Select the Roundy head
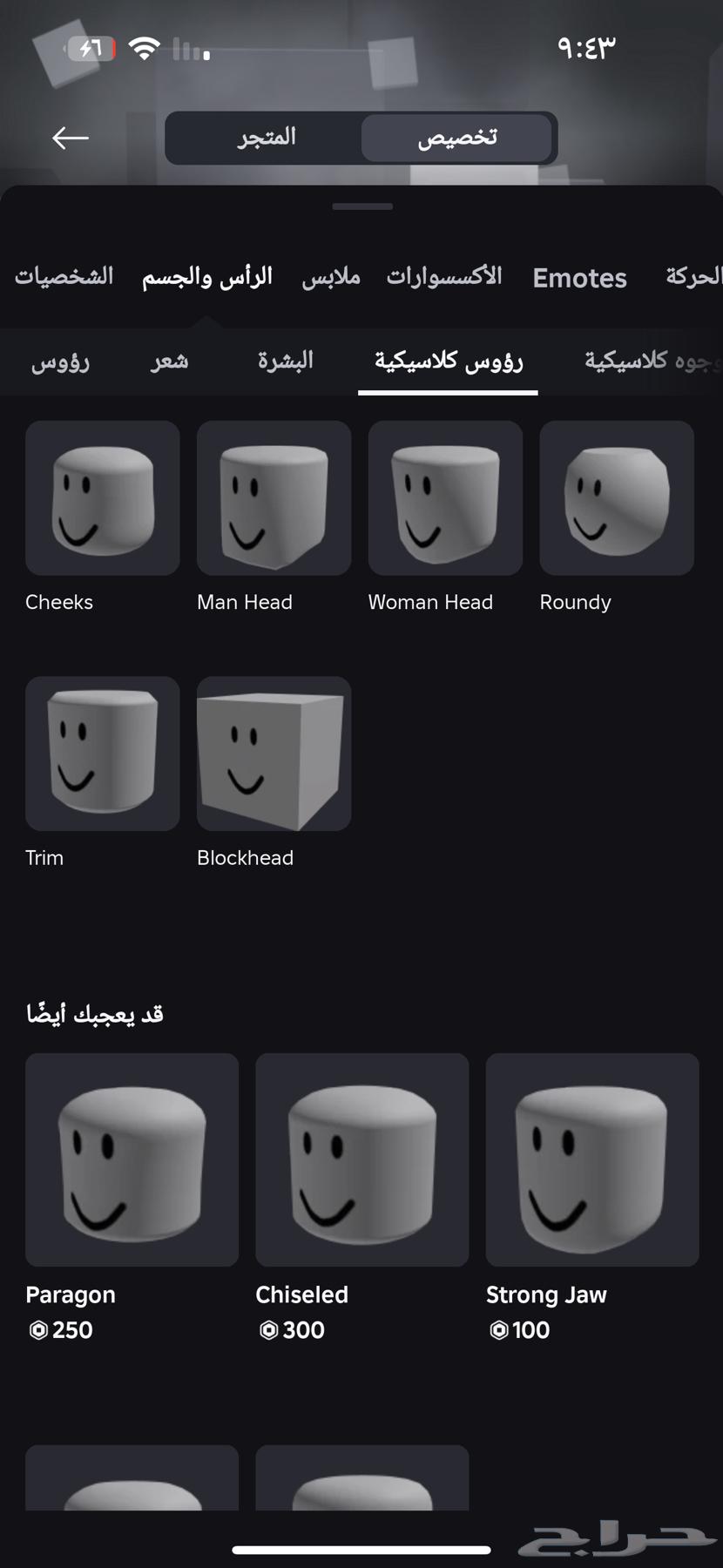The width and height of the screenshot is (723, 1568). point(616,497)
